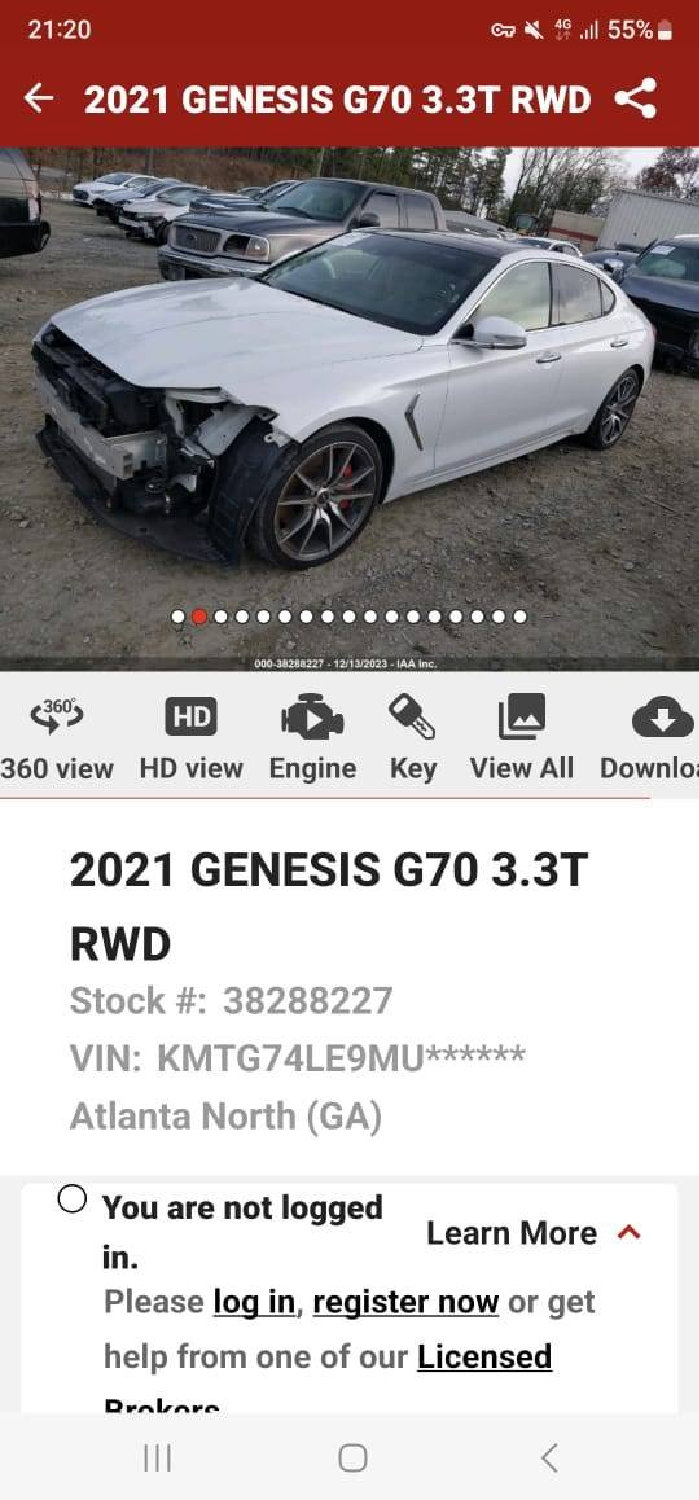Tap View All photos
The width and height of the screenshot is (699, 1500).
point(521,738)
